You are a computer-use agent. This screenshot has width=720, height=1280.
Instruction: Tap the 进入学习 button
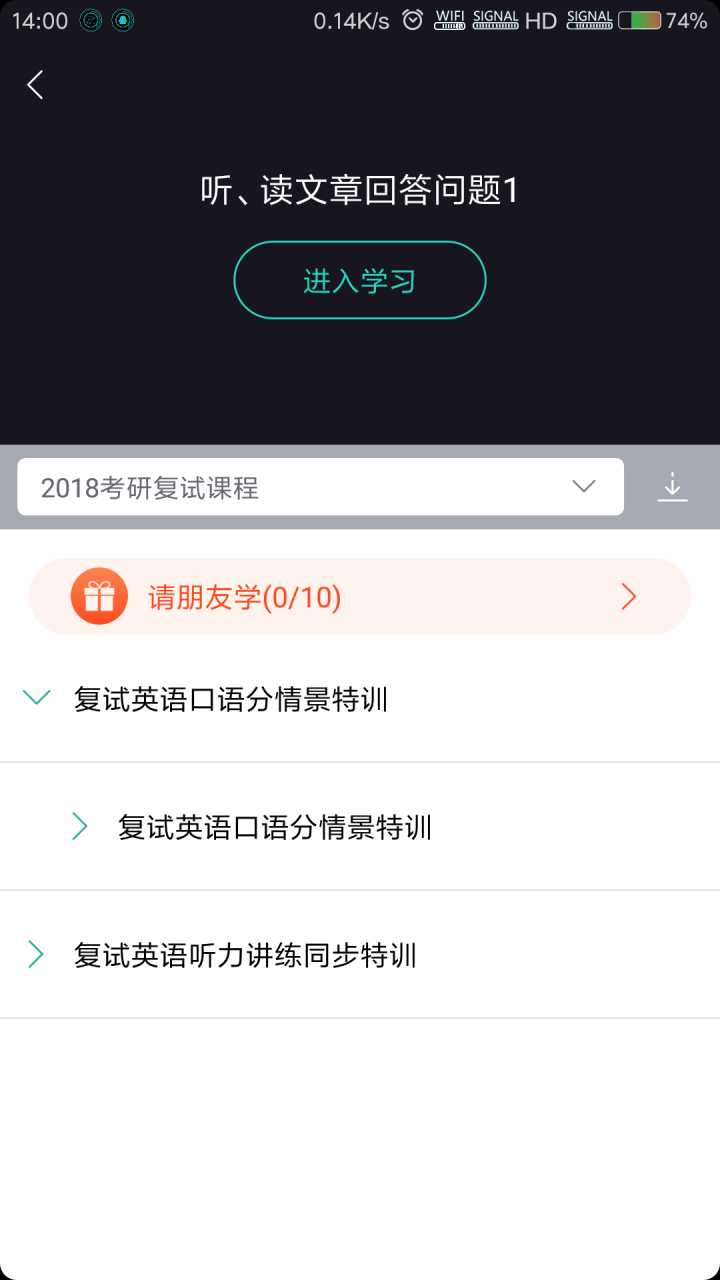[360, 280]
